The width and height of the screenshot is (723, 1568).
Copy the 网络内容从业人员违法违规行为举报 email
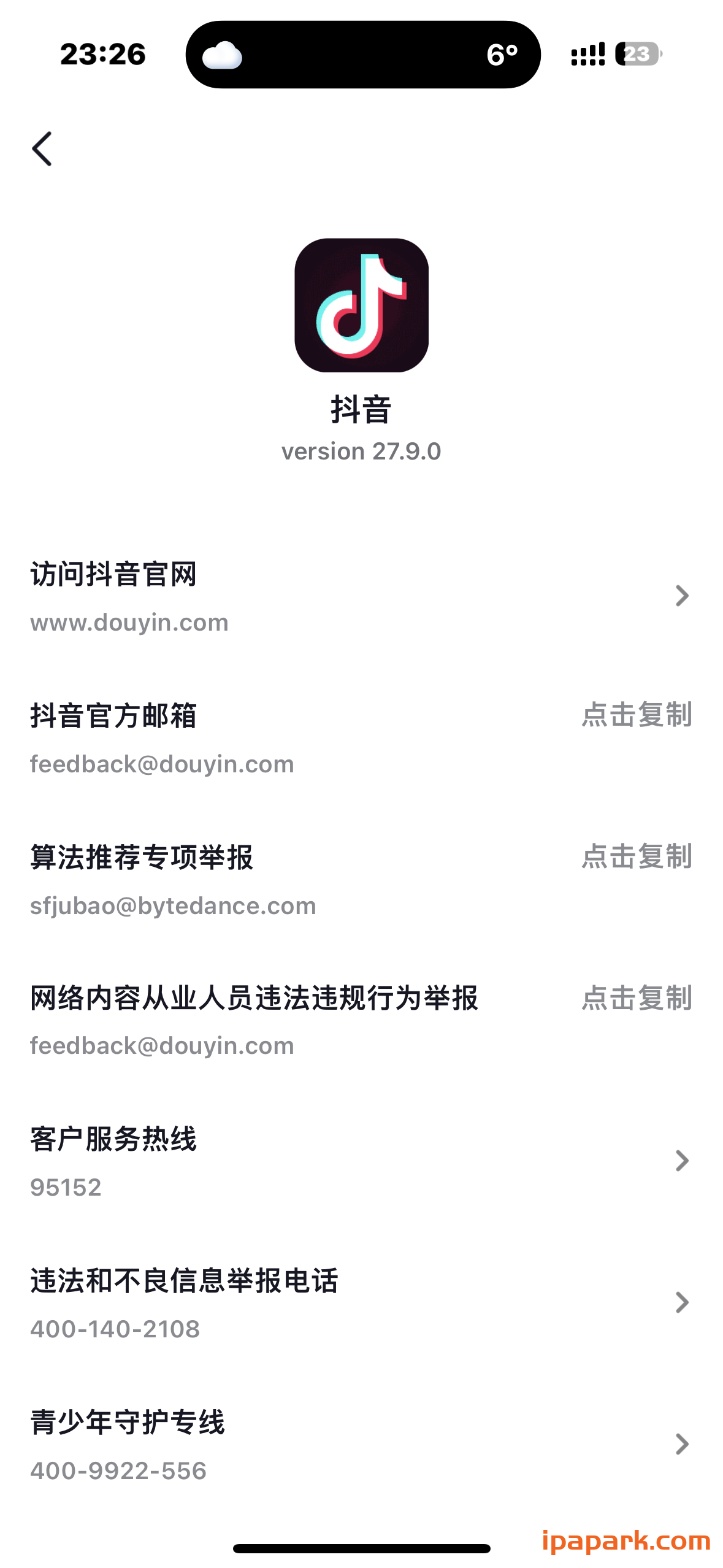[637, 999]
